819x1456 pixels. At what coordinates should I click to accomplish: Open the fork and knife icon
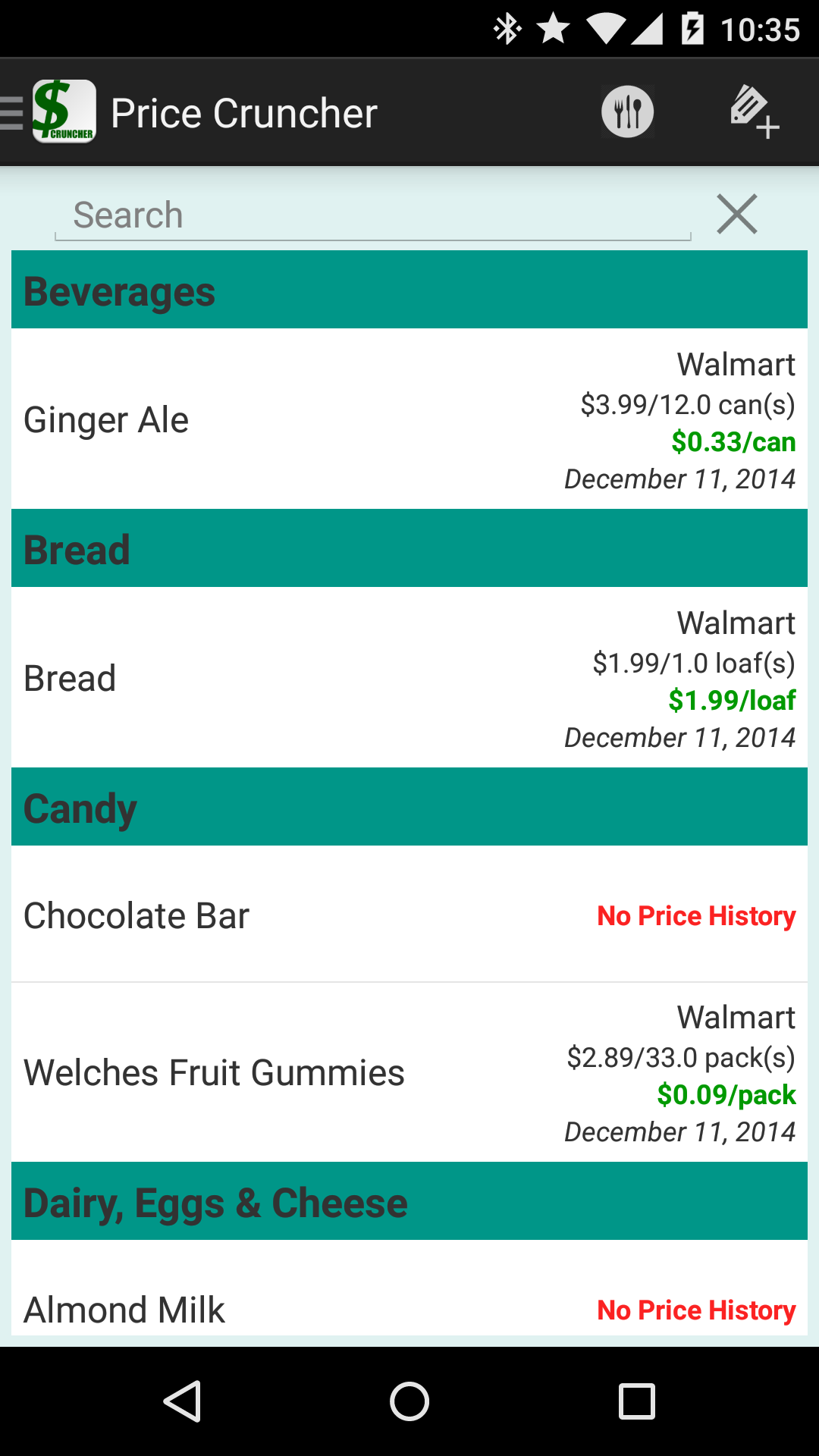(x=627, y=112)
